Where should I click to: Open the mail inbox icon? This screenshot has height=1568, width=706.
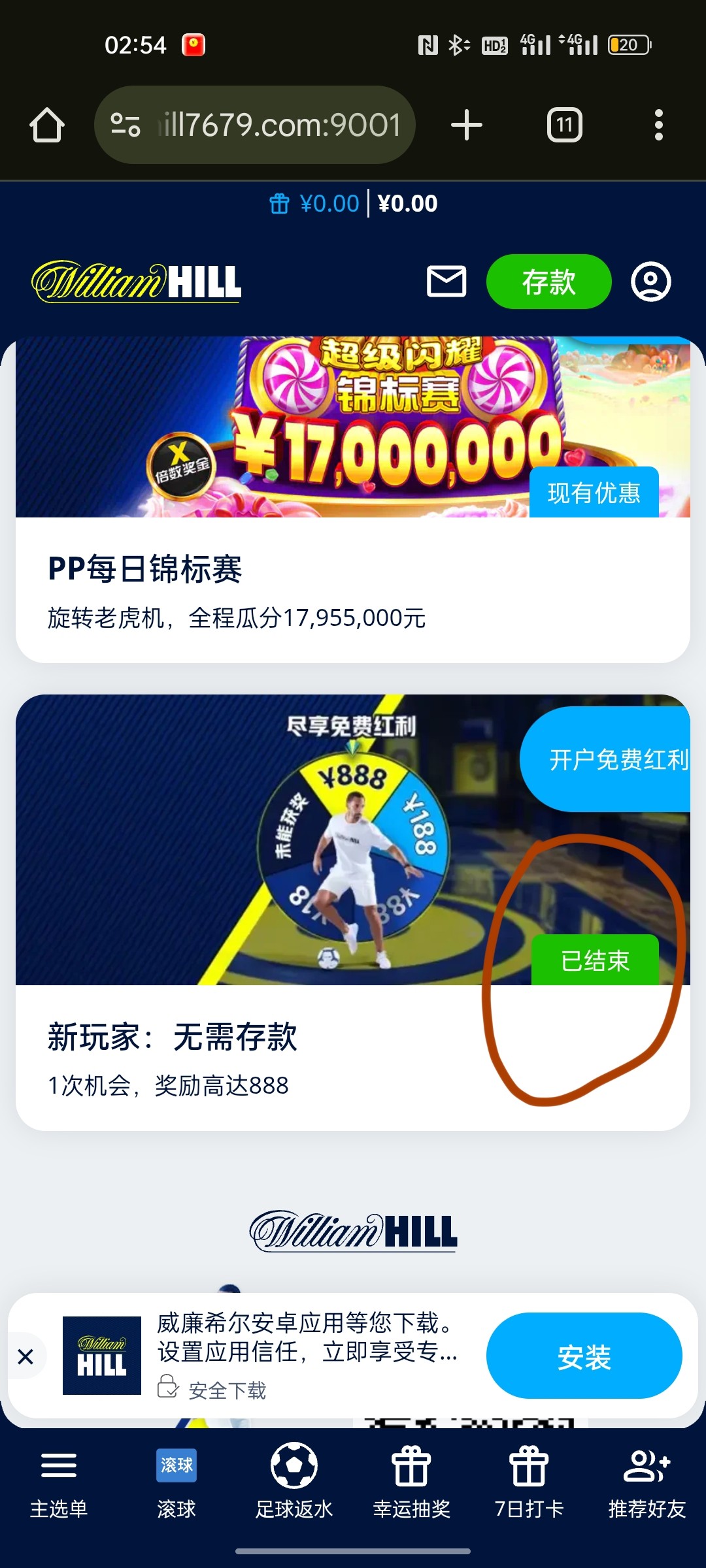(x=446, y=282)
